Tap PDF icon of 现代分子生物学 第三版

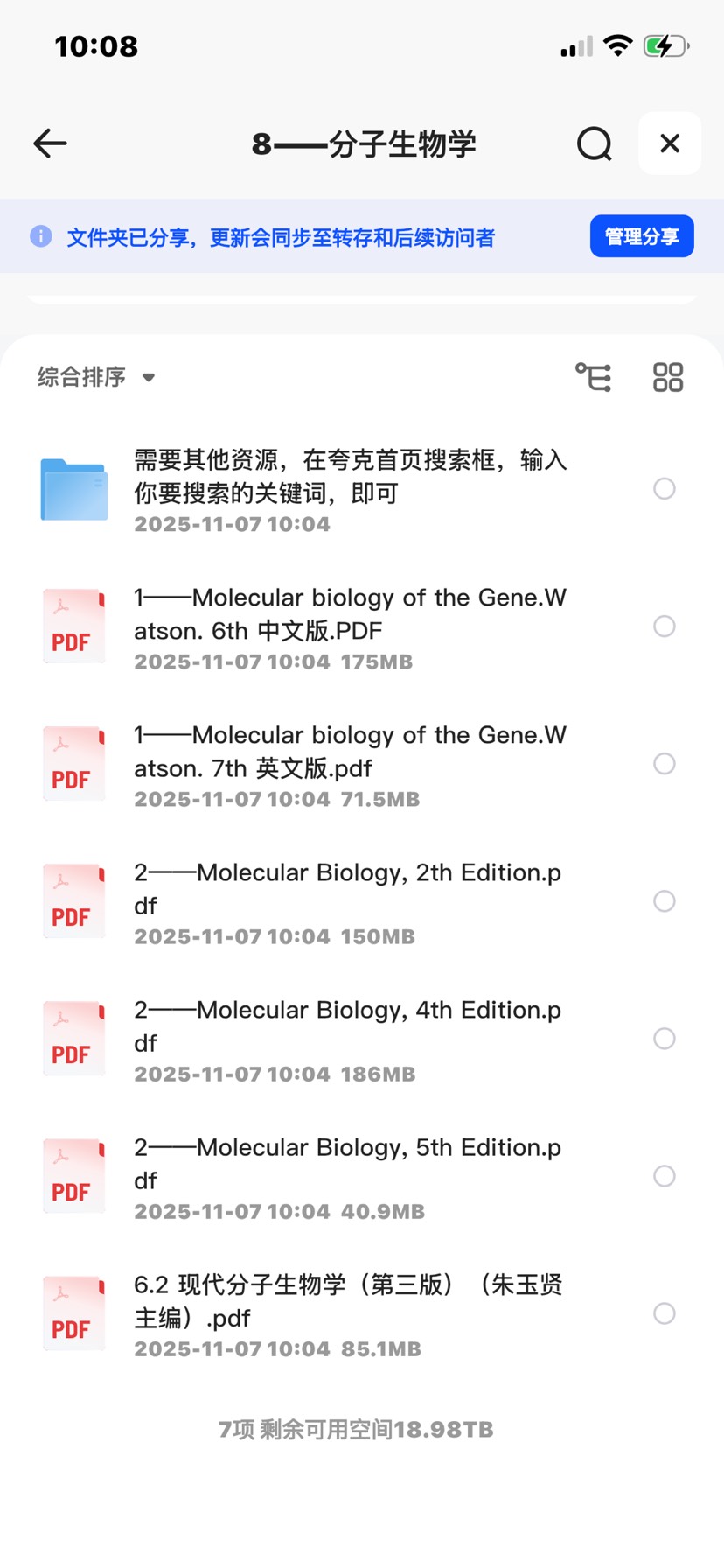tap(73, 1313)
